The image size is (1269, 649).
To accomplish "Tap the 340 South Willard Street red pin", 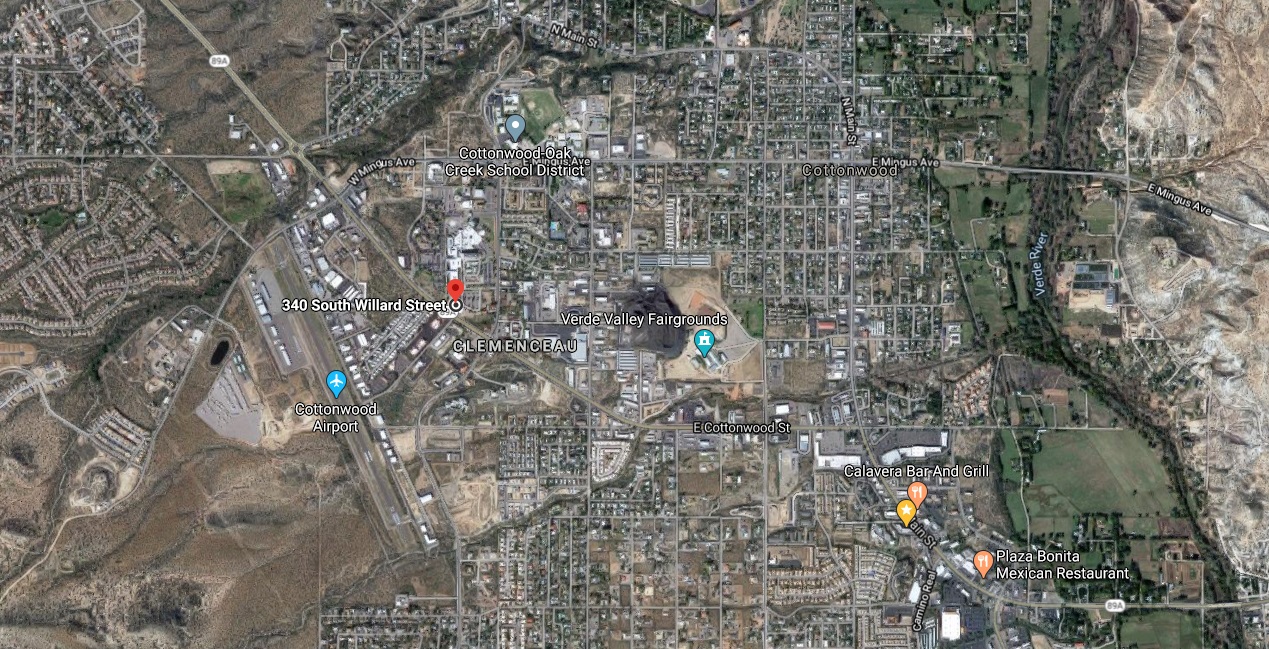I will tap(455, 290).
